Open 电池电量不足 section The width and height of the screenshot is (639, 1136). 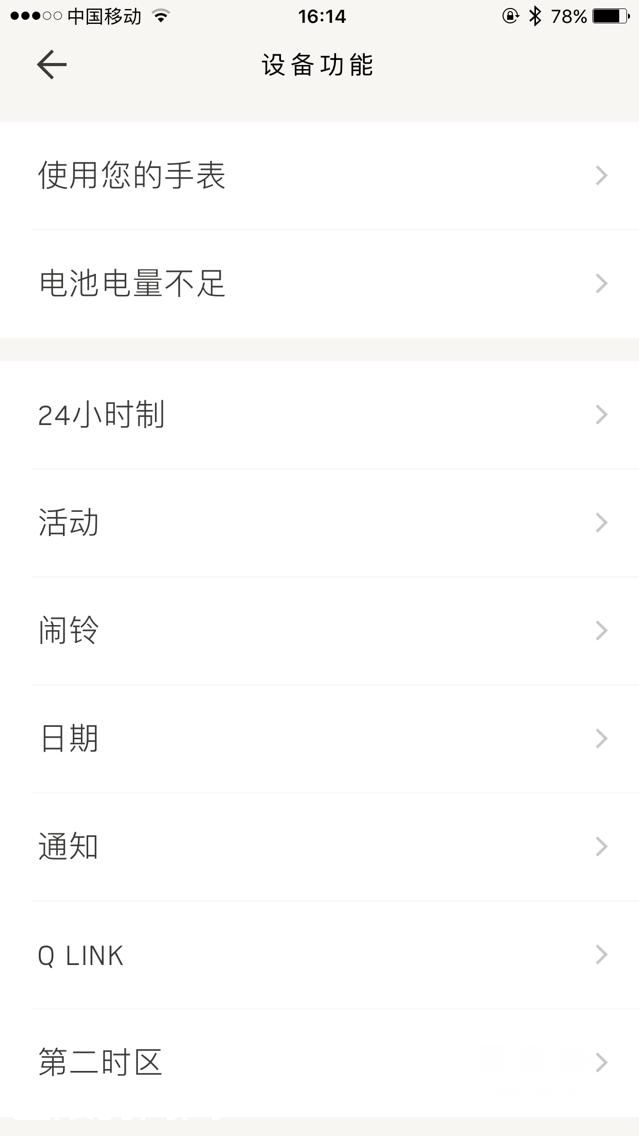click(319, 284)
